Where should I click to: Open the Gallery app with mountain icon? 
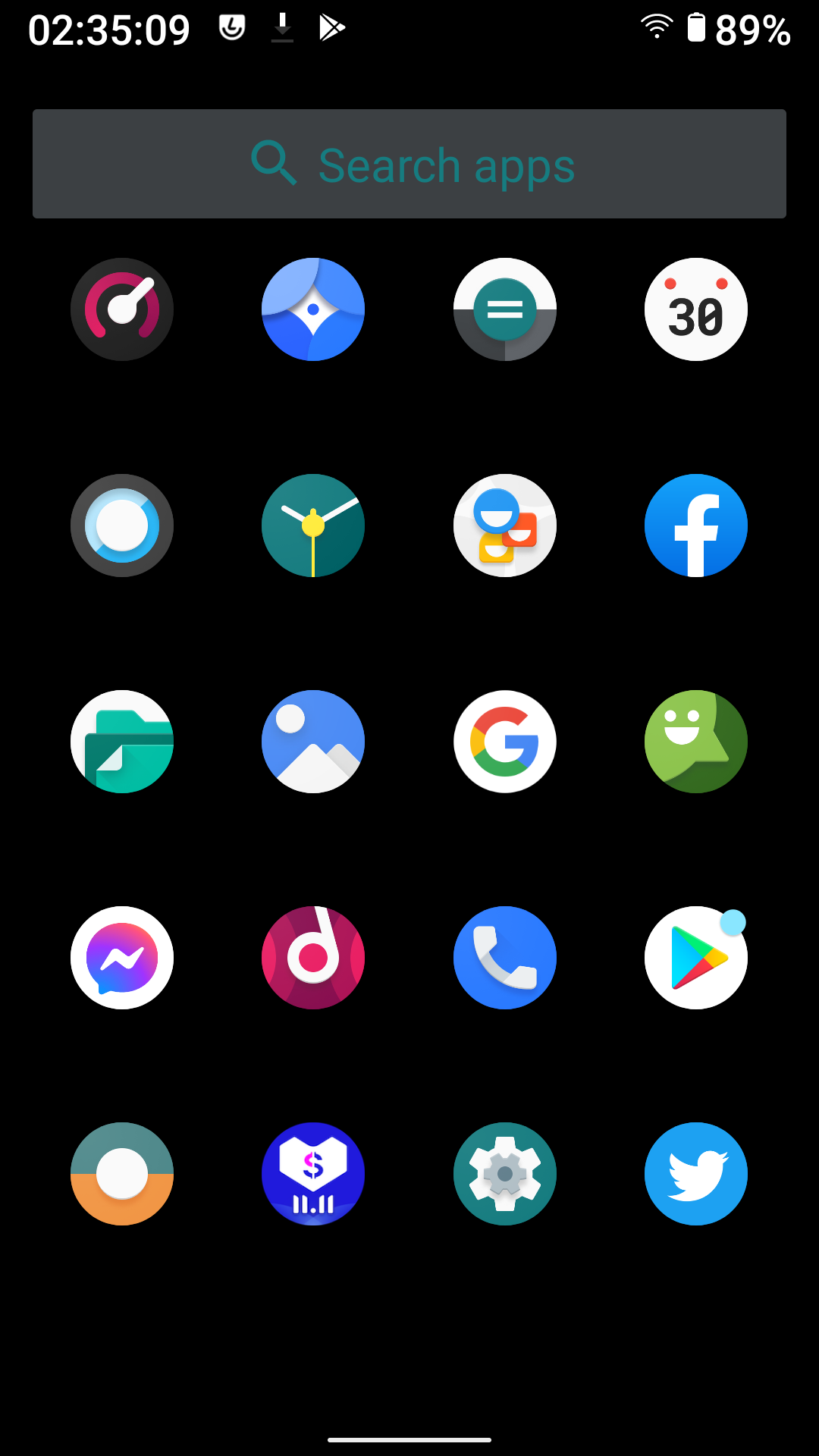[313, 742]
